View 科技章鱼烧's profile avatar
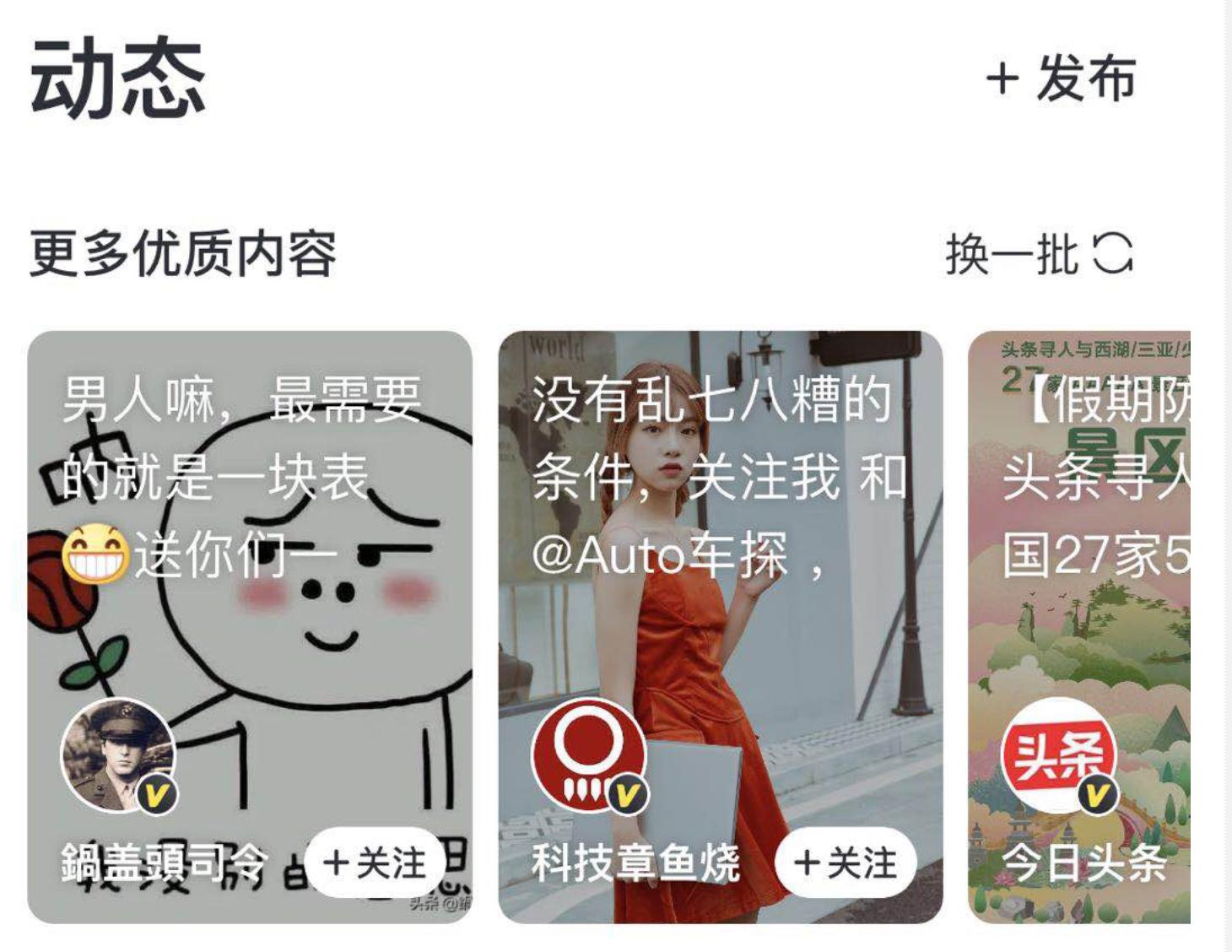The width and height of the screenshot is (1232, 952). (x=589, y=755)
